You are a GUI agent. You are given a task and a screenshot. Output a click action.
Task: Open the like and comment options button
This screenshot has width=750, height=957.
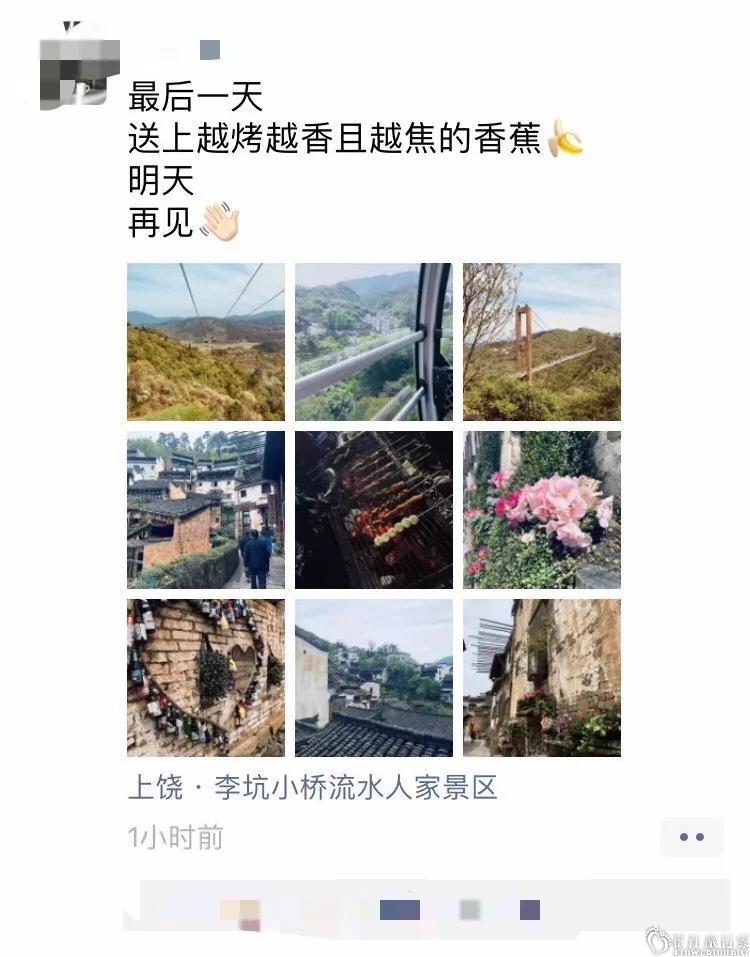[691, 837]
